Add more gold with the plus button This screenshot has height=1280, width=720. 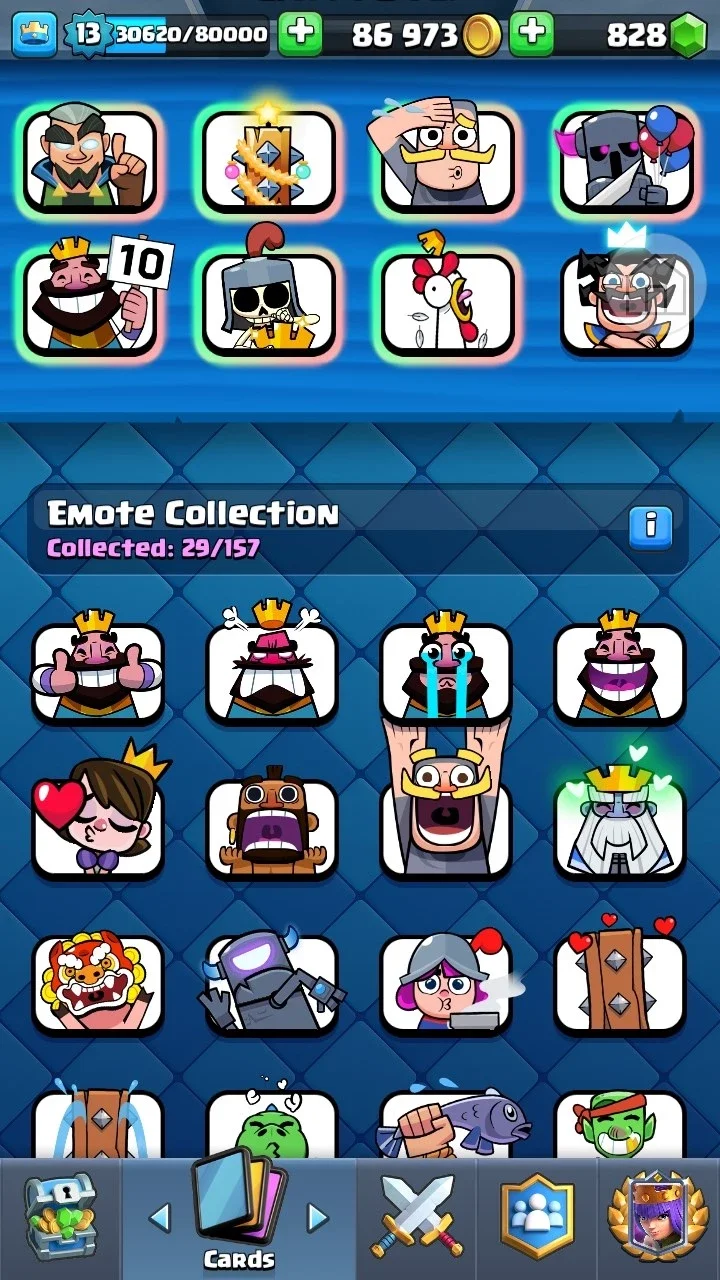click(532, 35)
